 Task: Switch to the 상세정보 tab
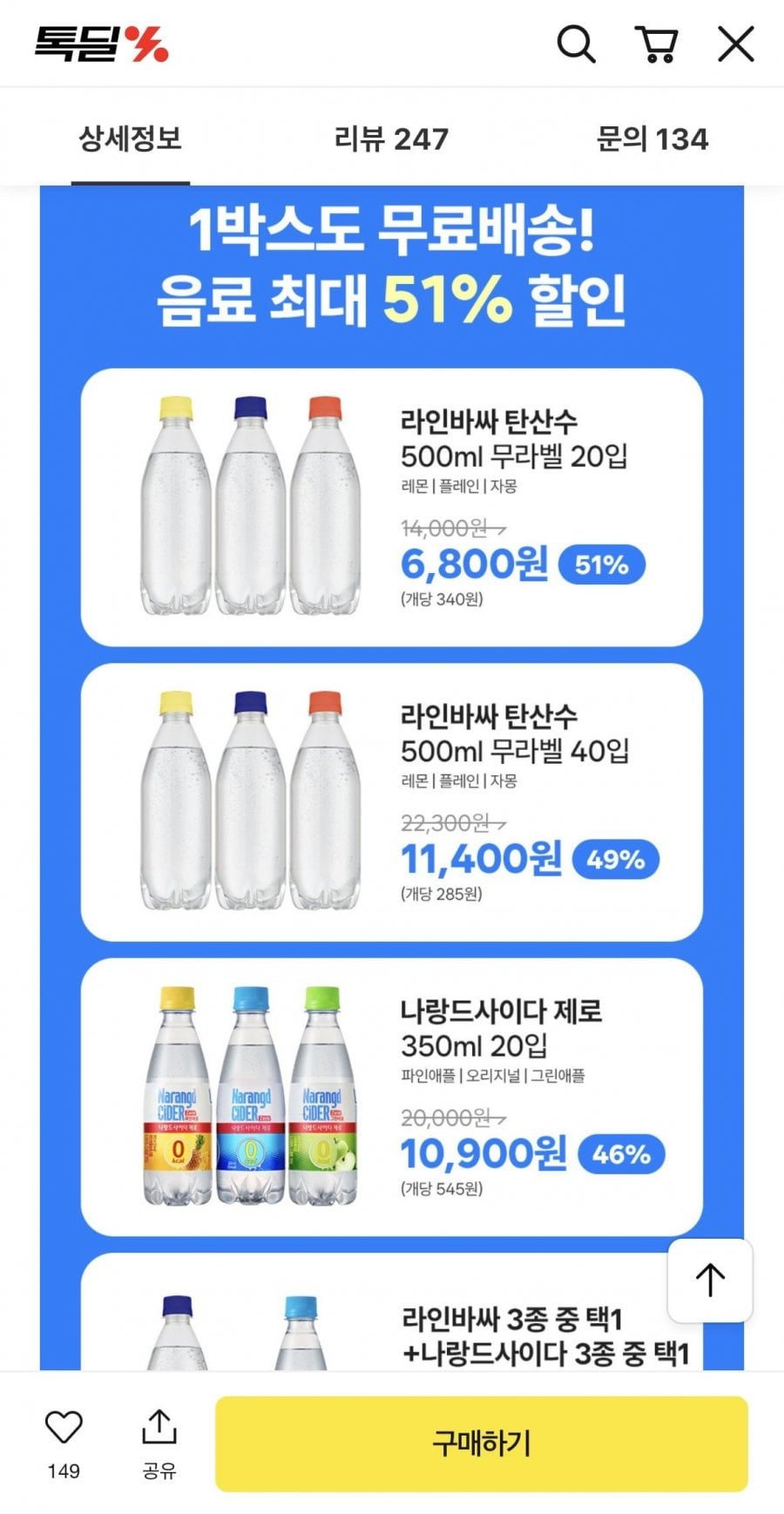[x=131, y=139]
